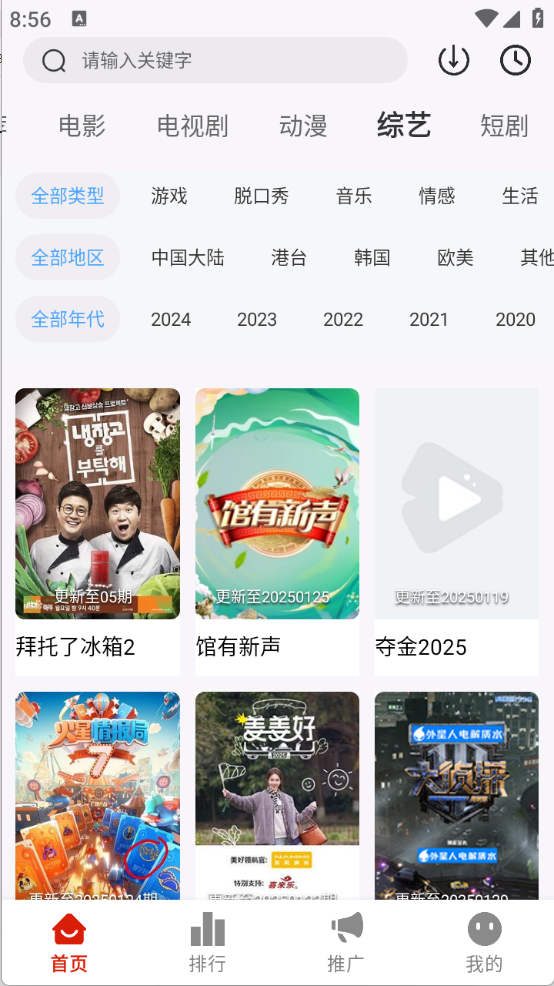Select the 韩国 region filter

tap(372, 257)
